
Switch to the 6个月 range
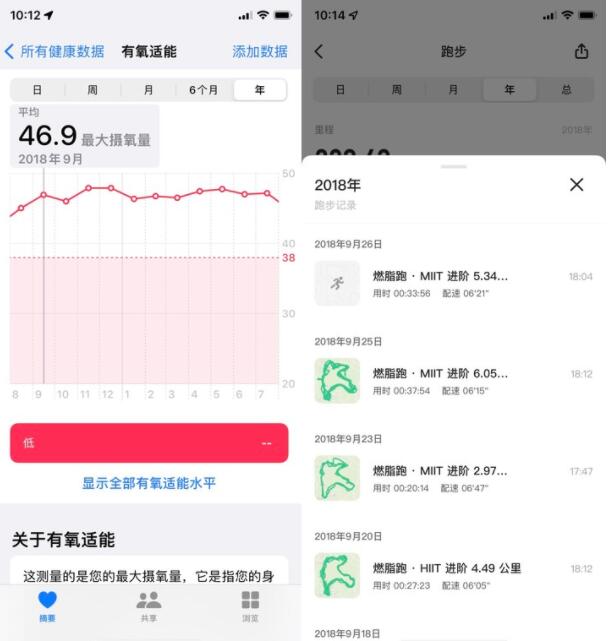(203, 90)
